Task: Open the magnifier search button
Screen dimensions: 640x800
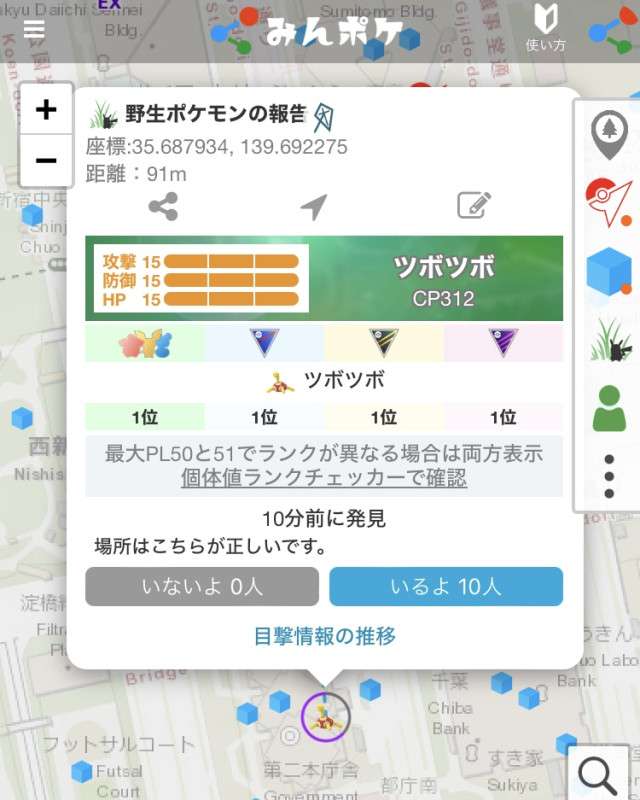Action: tap(598, 774)
